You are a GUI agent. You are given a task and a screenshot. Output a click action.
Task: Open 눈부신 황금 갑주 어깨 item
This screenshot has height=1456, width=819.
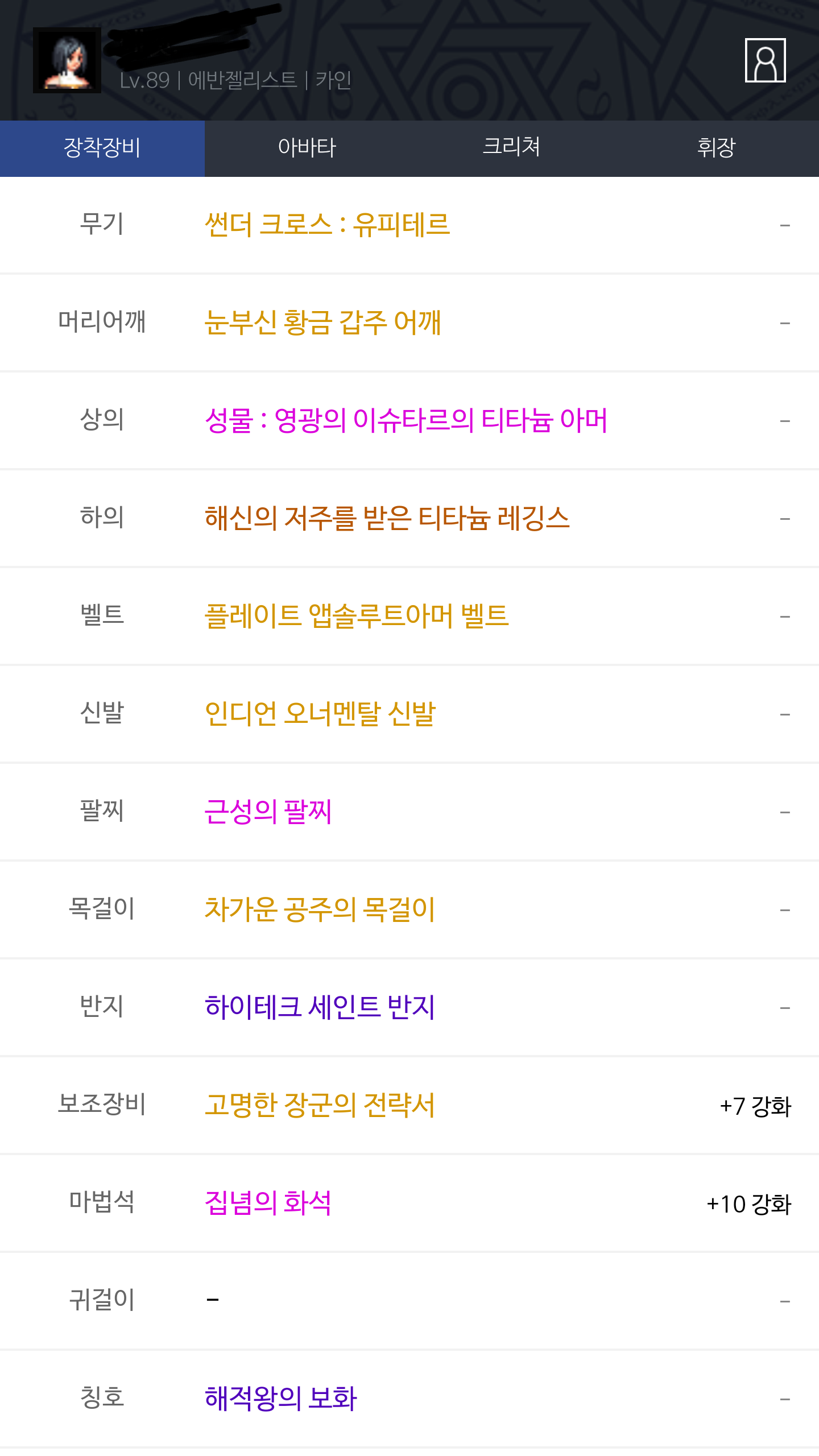pos(322,322)
